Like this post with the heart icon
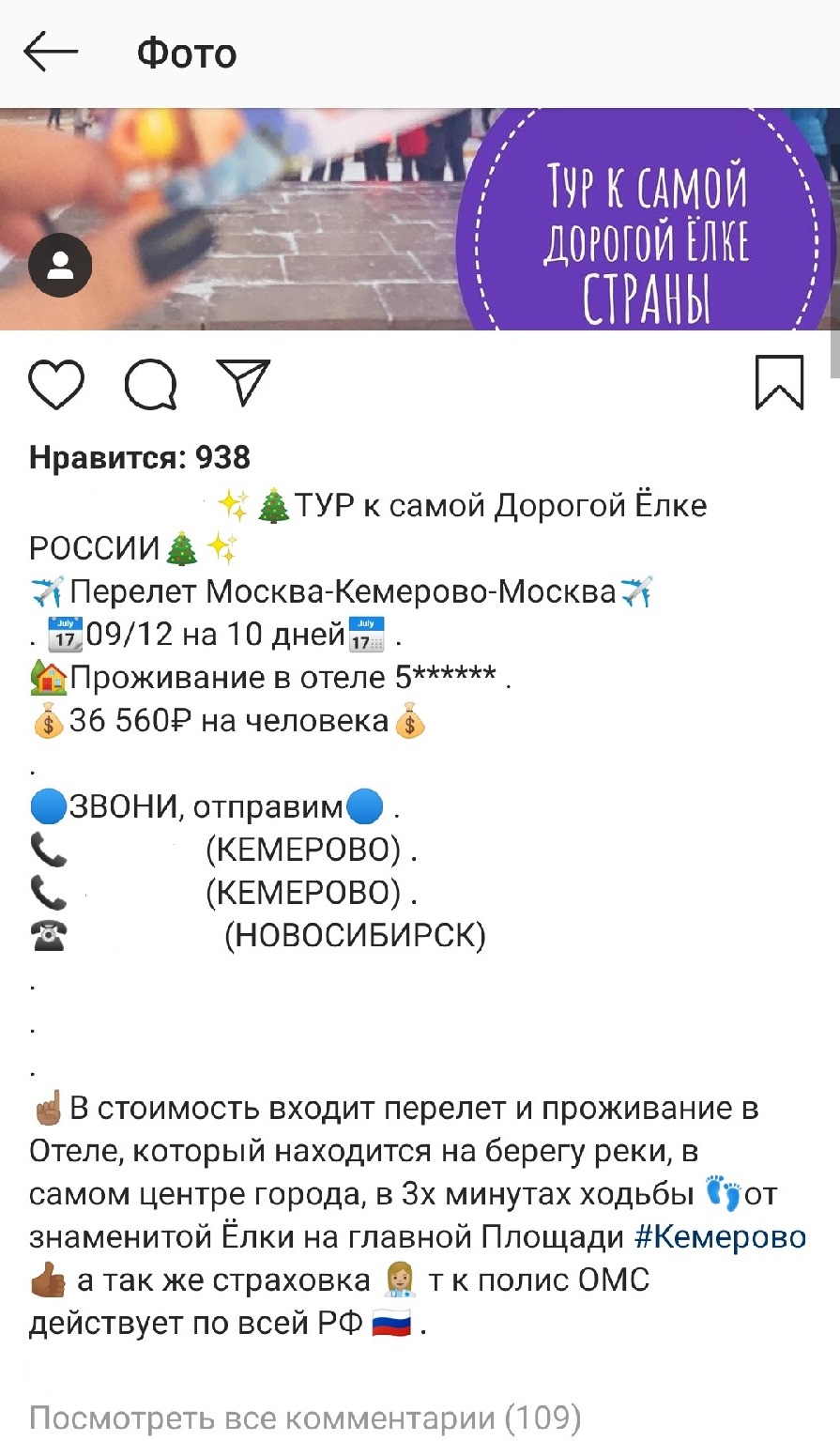Viewport: 840px width, 1441px height. (x=56, y=384)
